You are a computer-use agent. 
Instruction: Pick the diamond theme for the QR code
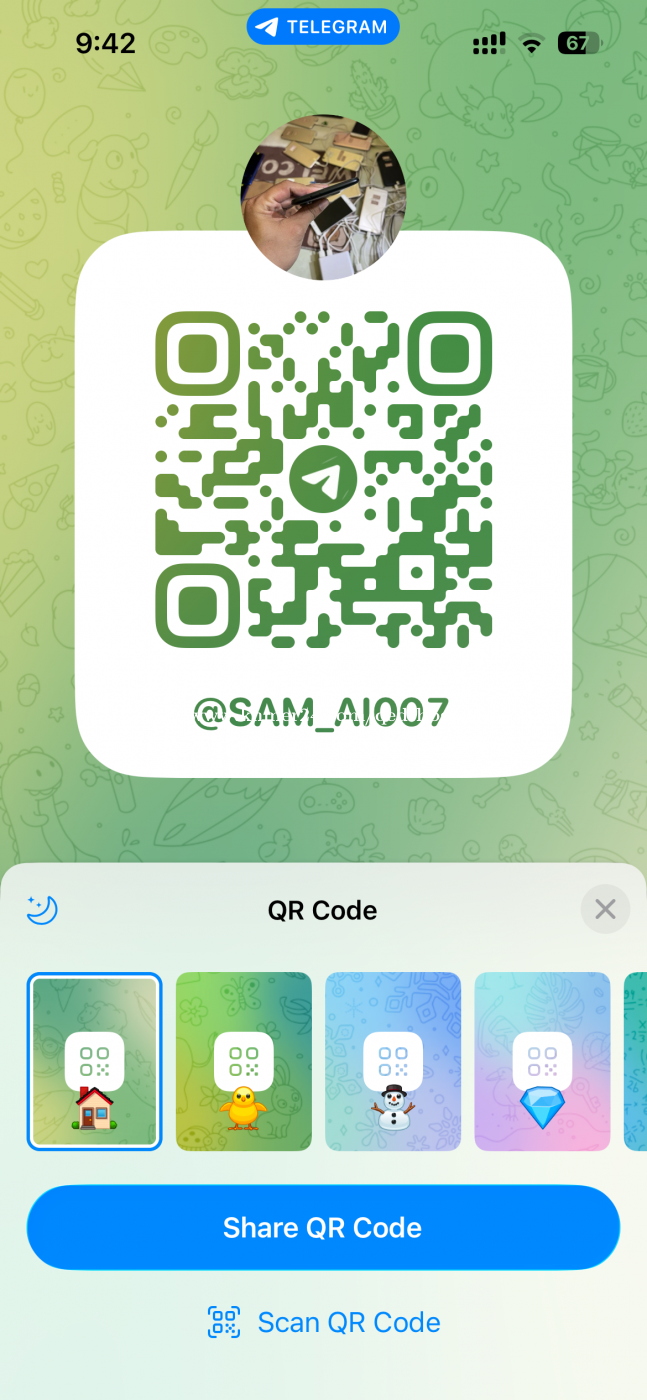click(x=542, y=1062)
